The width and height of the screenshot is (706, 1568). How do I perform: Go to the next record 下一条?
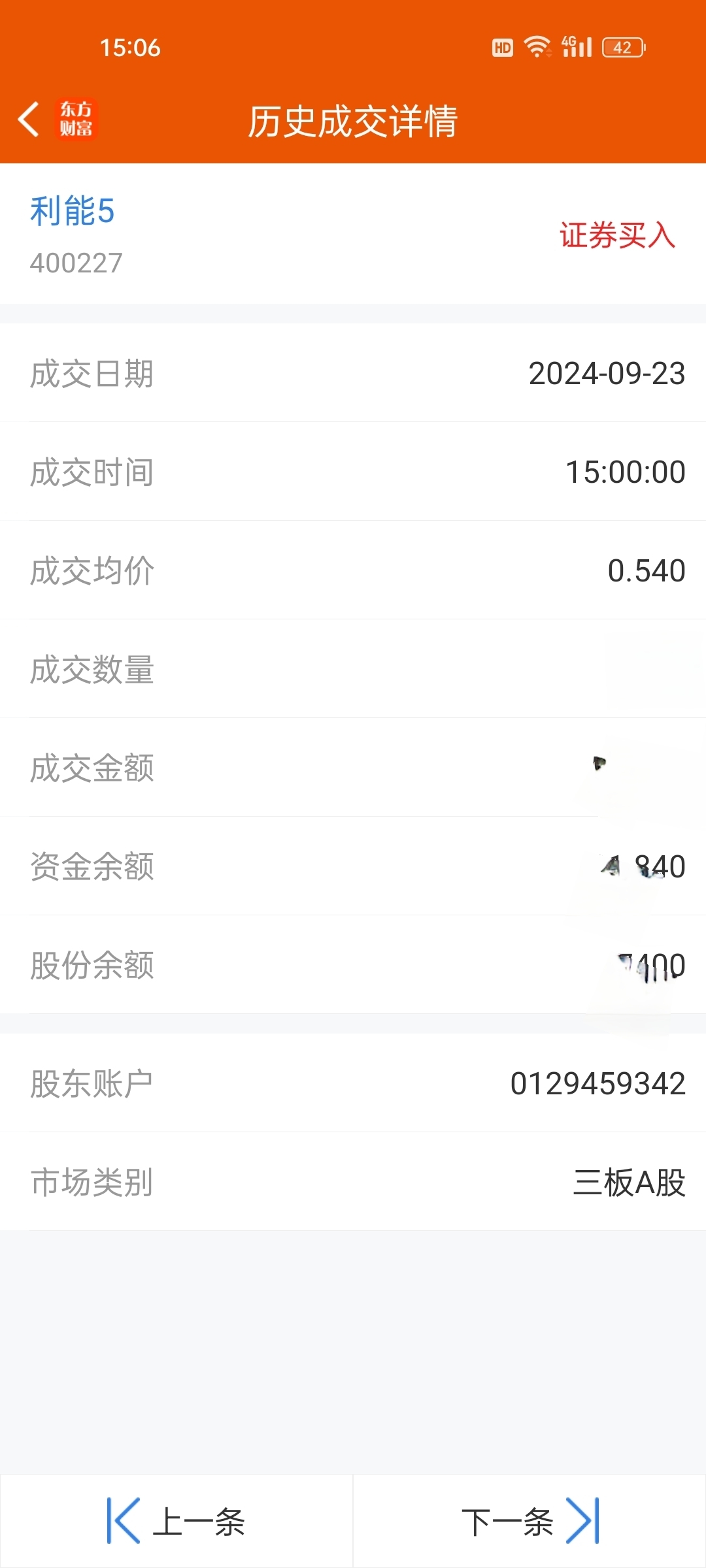tap(529, 1522)
